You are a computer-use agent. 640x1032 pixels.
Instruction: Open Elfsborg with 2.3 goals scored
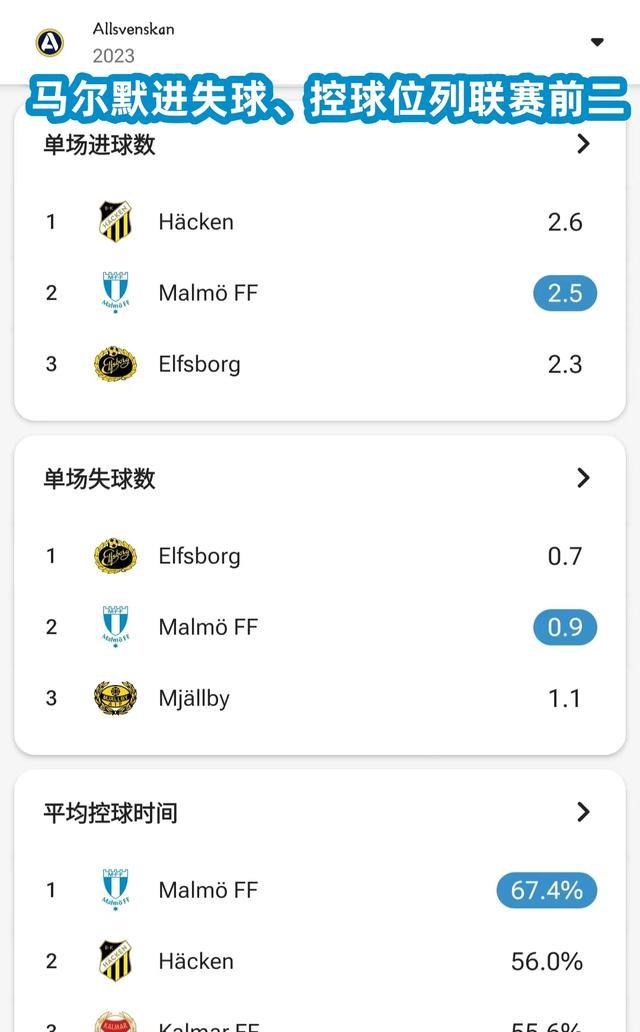[x=320, y=364]
